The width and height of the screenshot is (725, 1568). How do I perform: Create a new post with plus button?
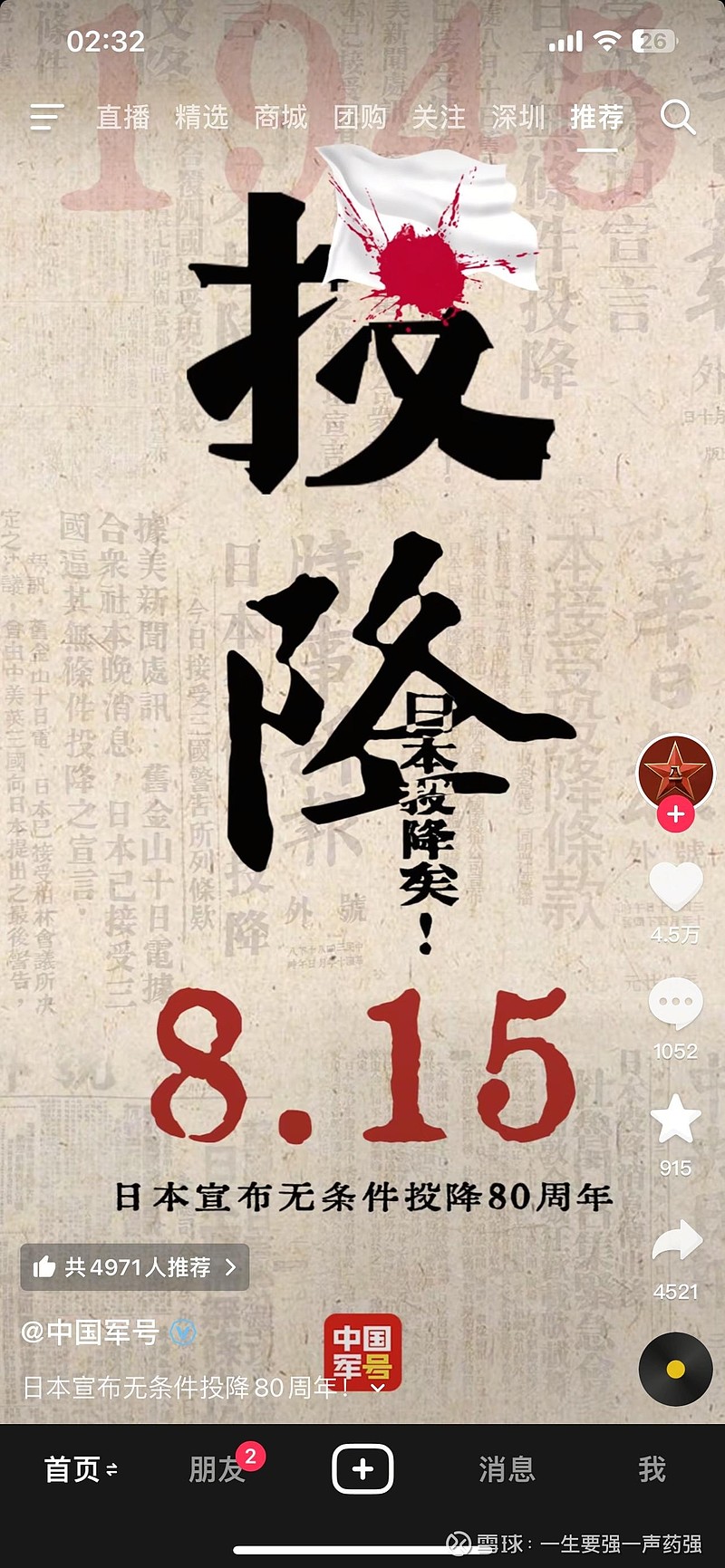[x=362, y=1469]
